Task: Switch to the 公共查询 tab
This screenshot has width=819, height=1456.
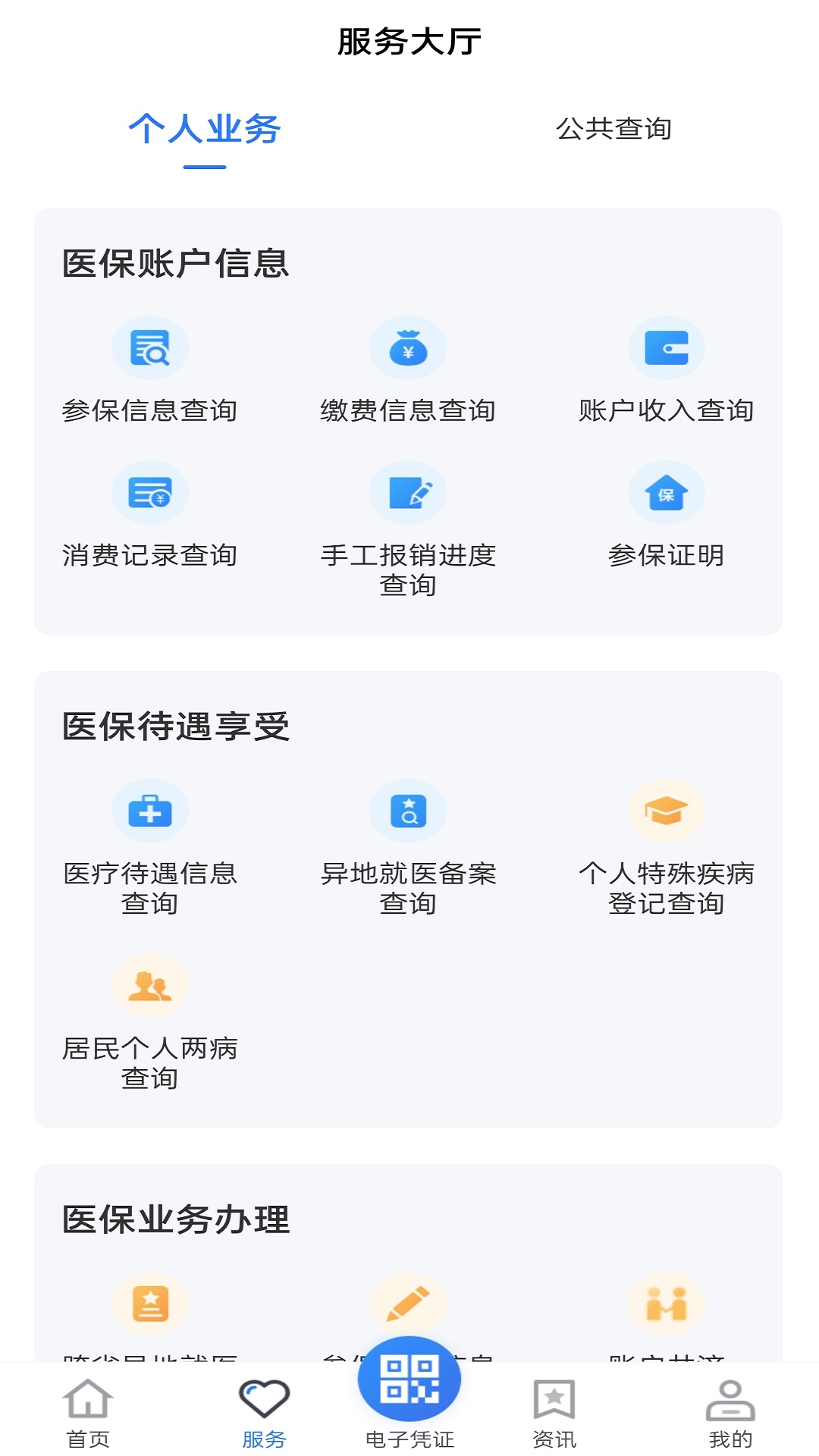Action: click(616, 129)
